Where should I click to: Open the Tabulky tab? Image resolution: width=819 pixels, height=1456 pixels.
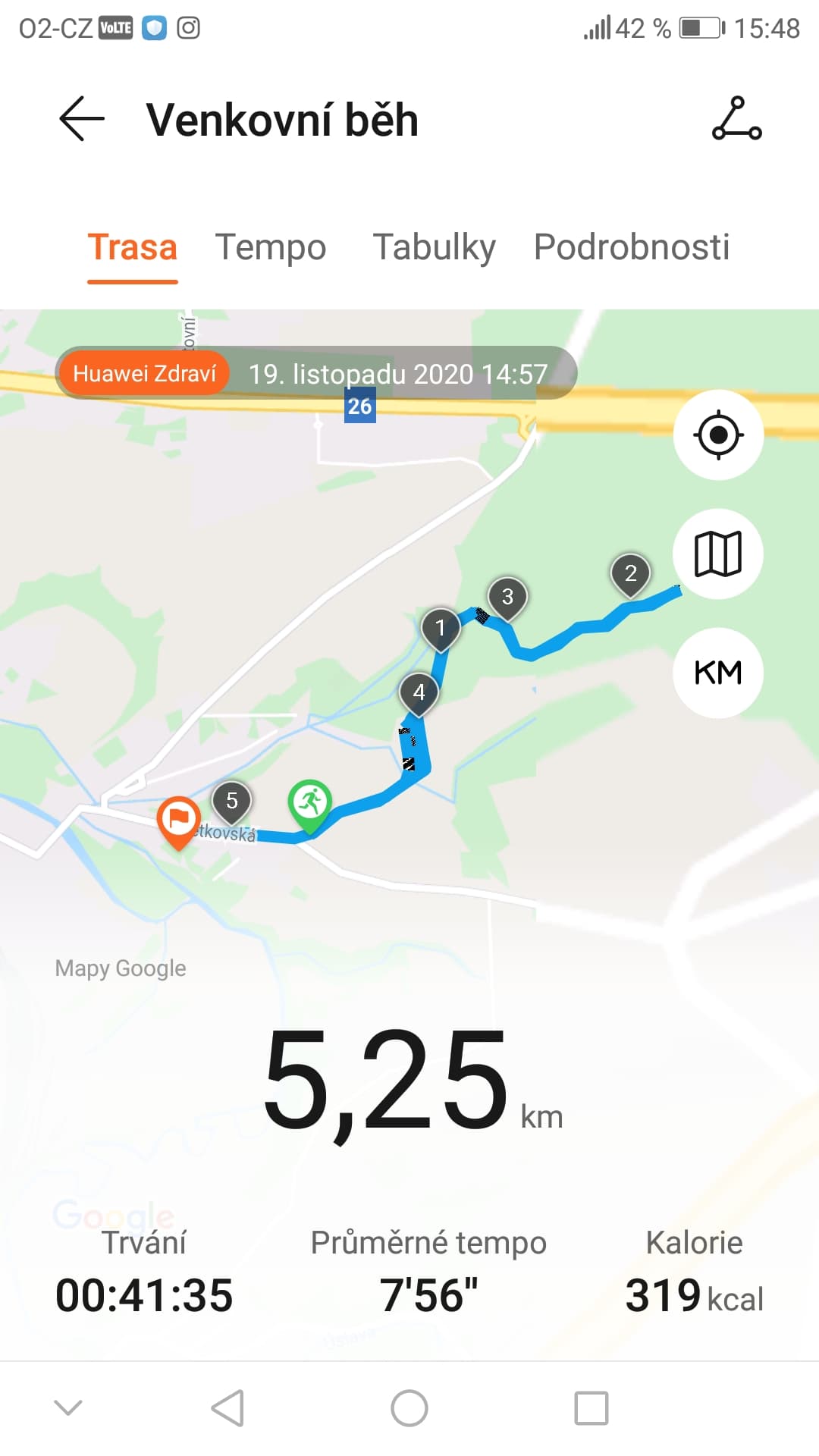tap(434, 247)
